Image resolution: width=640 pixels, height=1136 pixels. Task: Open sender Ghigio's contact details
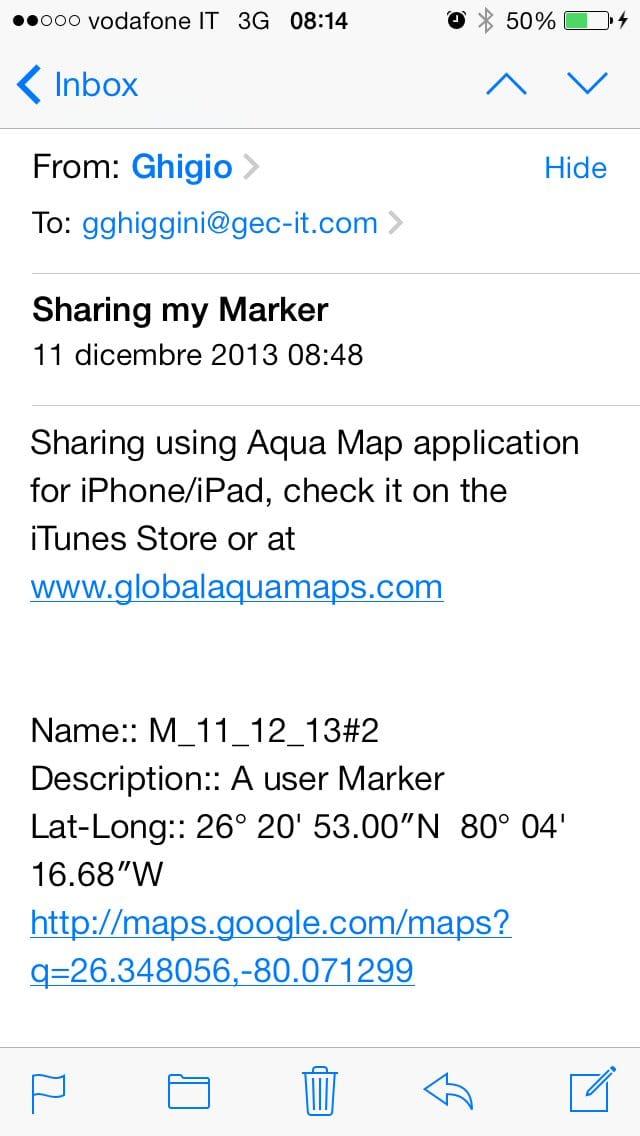coord(194,167)
